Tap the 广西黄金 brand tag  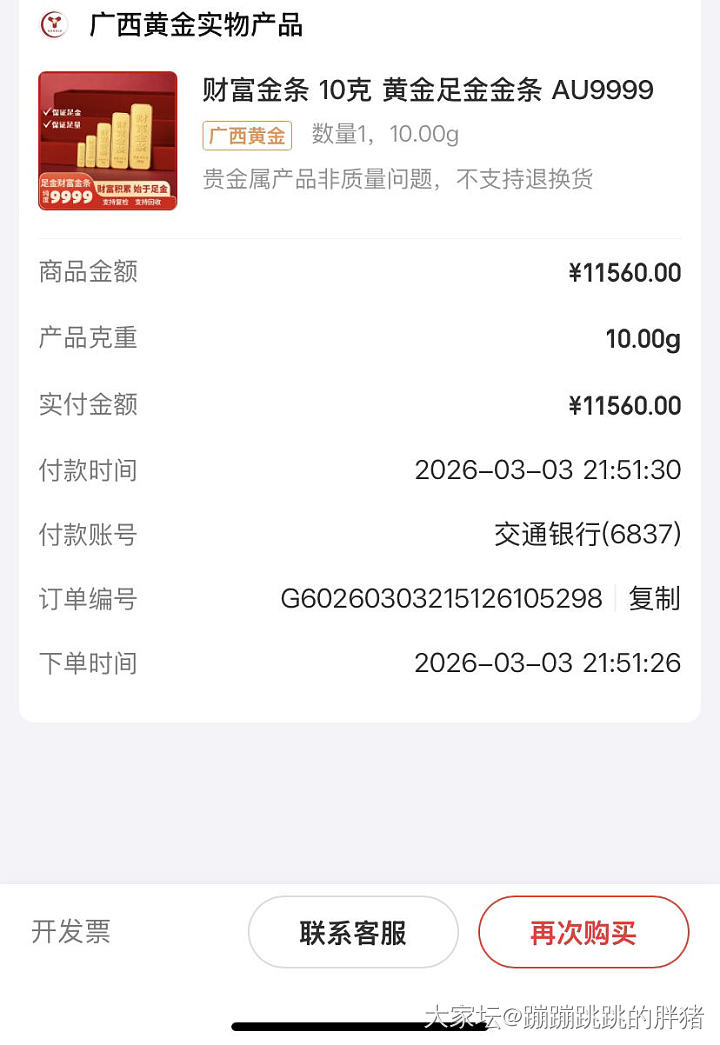[x=246, y=135]
